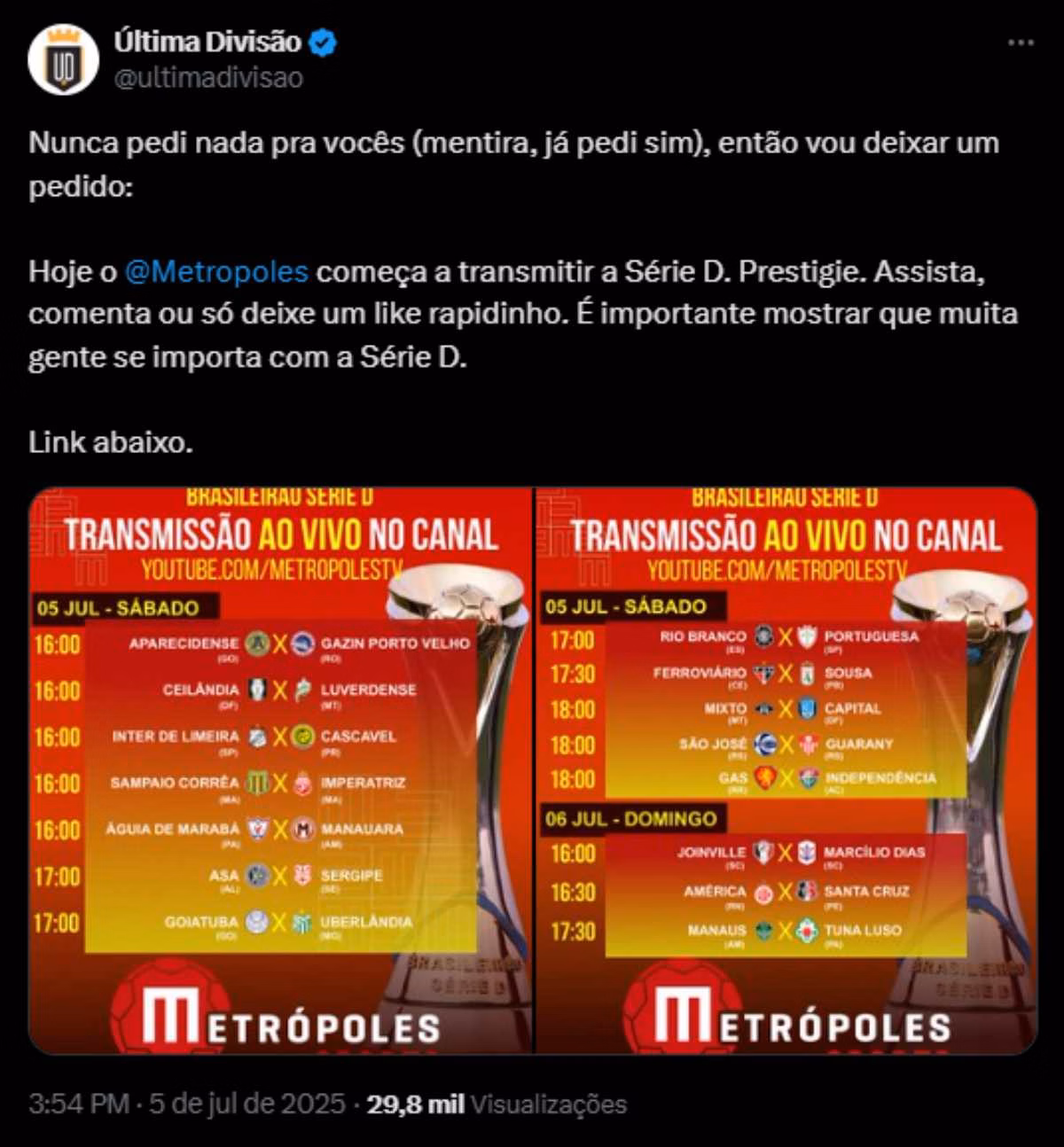The width and height of the screenshot is (1064, 1147).
Task: Open the @Metropoles mention link
Action: (x=216, y=271)
